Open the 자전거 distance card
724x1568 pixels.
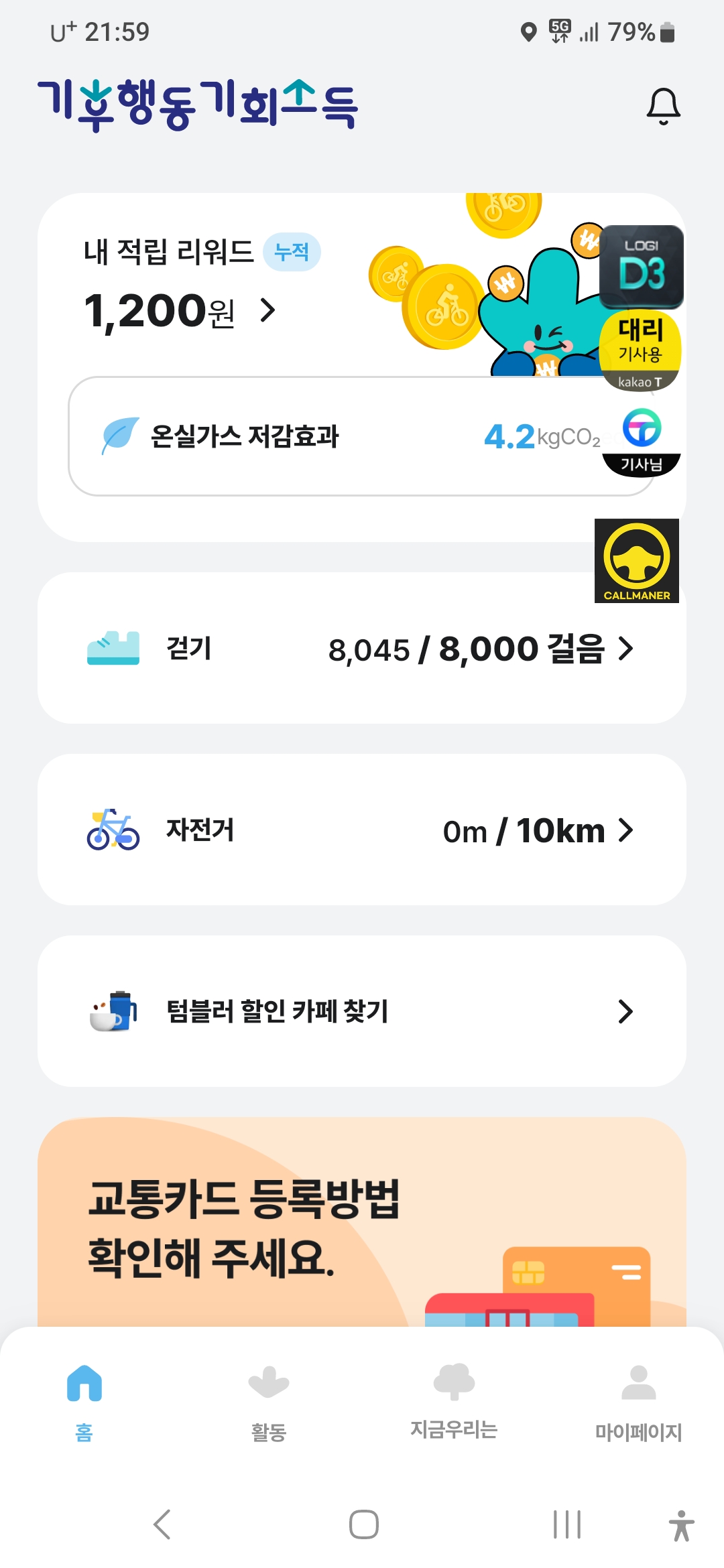coord(361,830)
